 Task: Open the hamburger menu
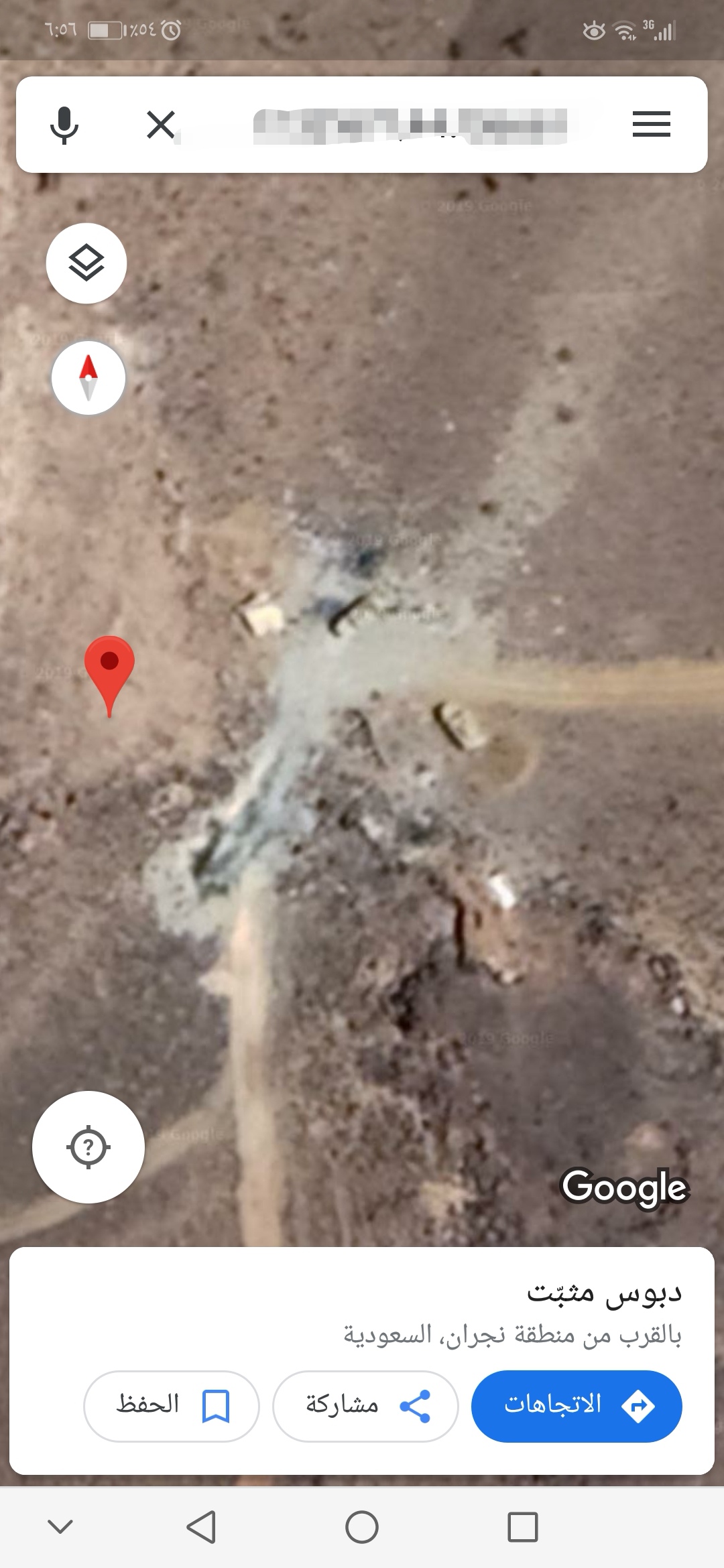point(651,125)
